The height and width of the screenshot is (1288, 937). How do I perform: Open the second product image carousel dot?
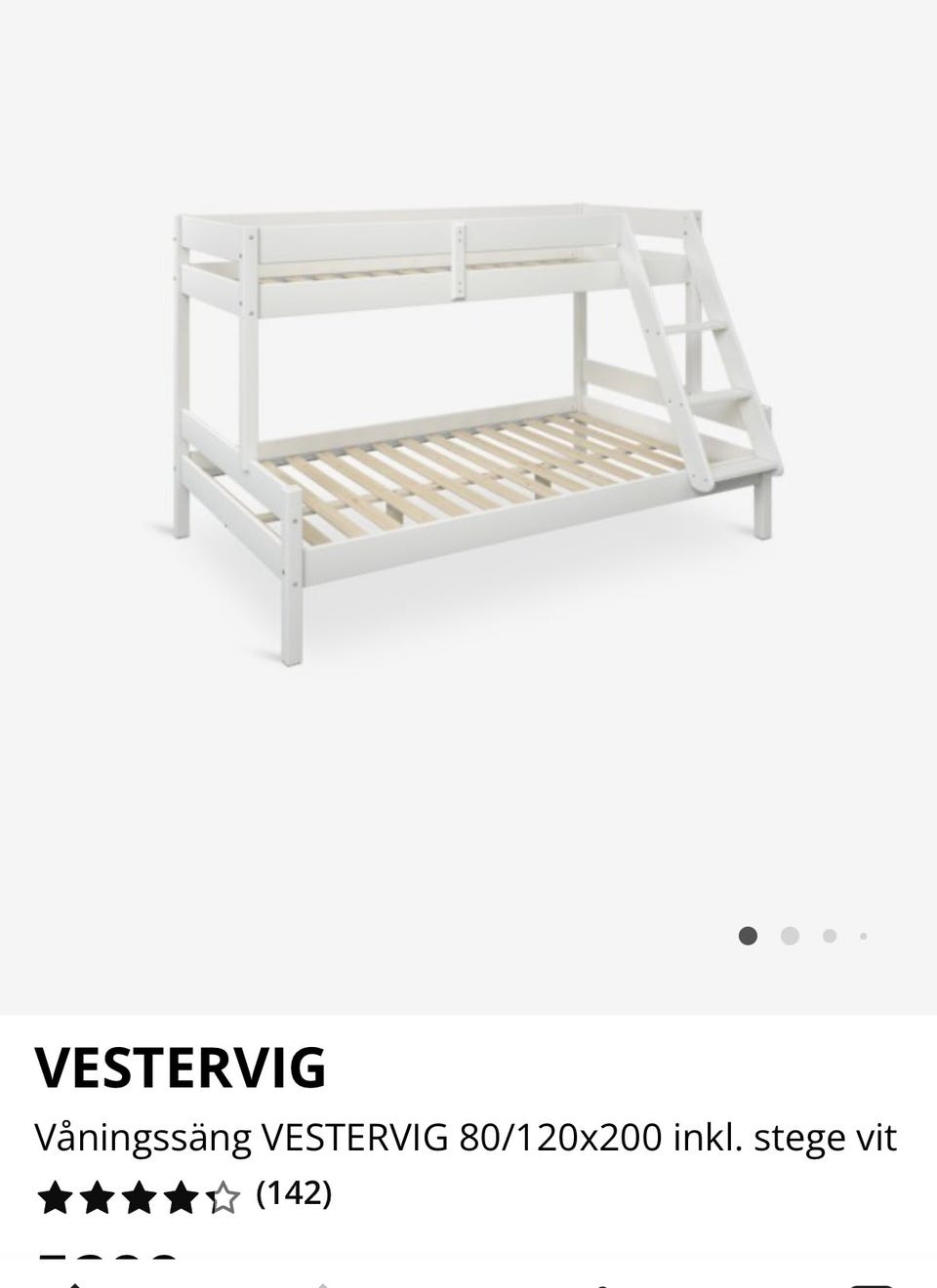tap(788, 935)
